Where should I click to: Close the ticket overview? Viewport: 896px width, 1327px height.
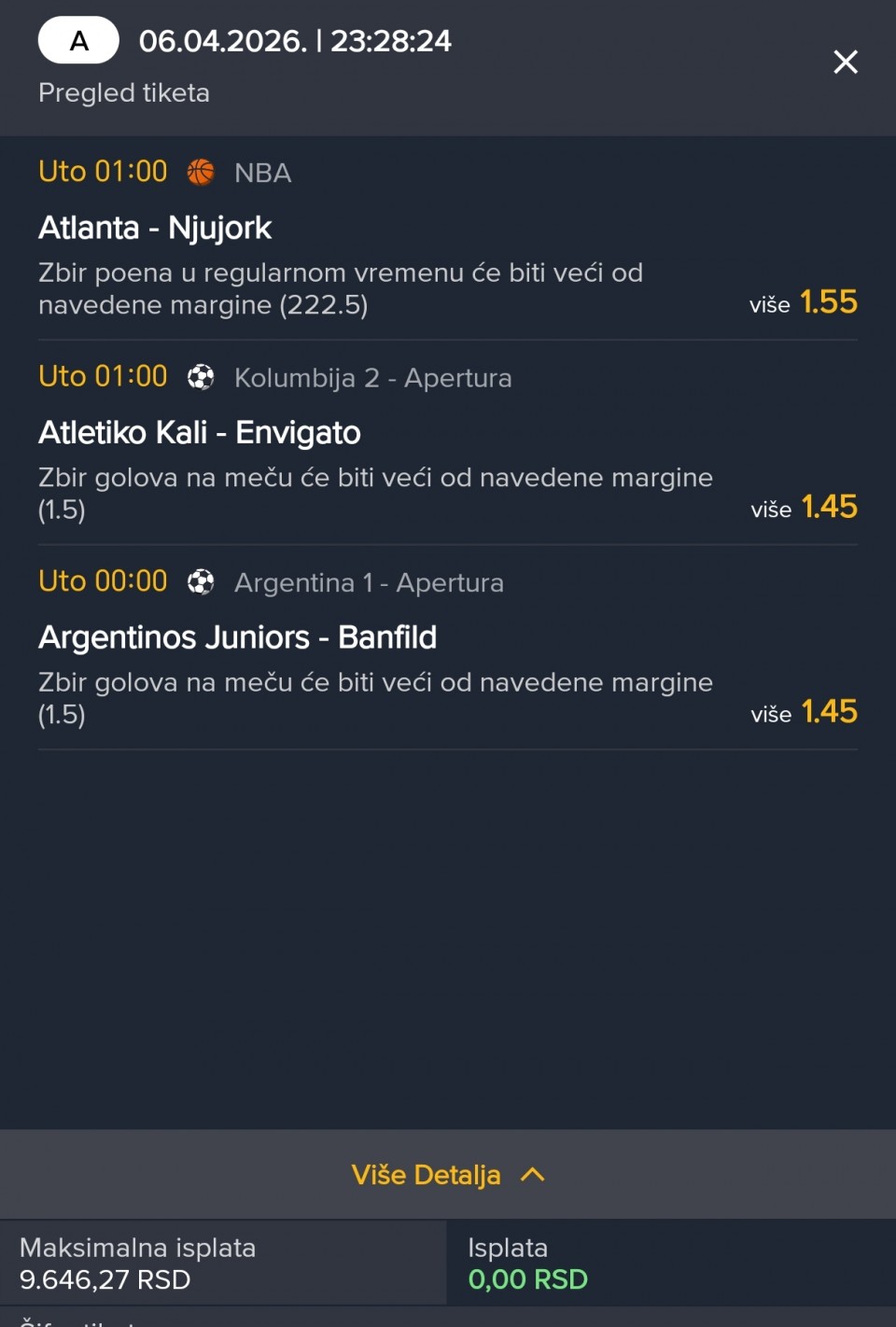pos(845,63)
